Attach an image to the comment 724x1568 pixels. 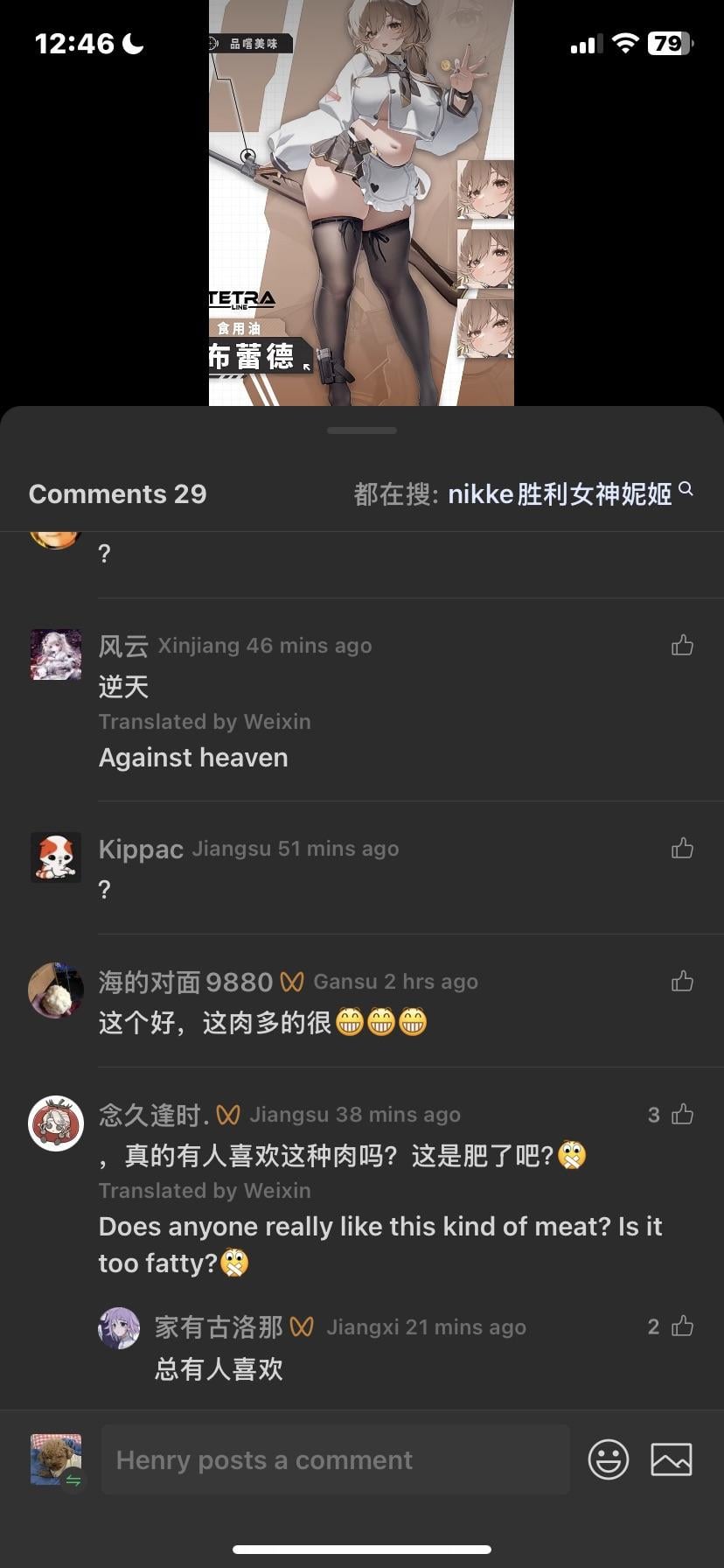(672, 1459)
